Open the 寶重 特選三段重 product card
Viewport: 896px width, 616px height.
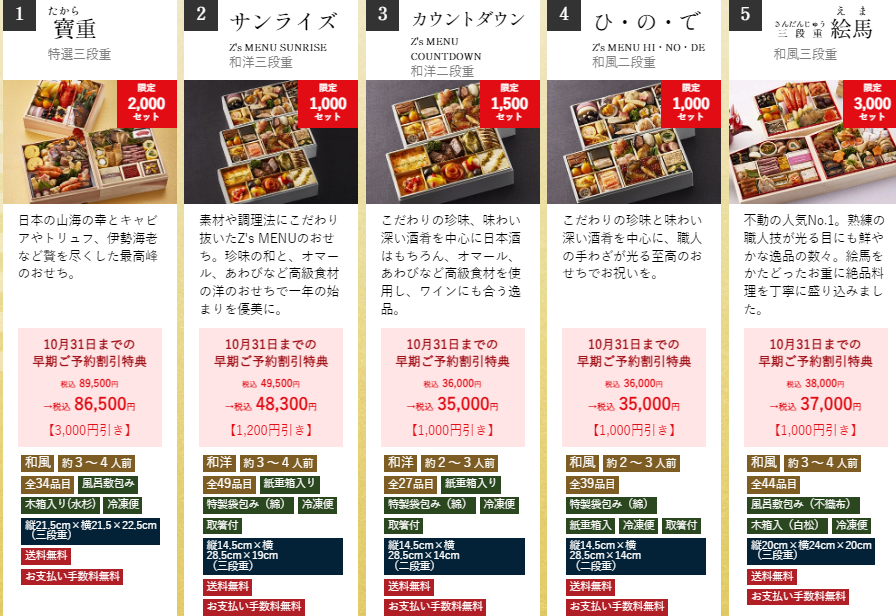92,140
